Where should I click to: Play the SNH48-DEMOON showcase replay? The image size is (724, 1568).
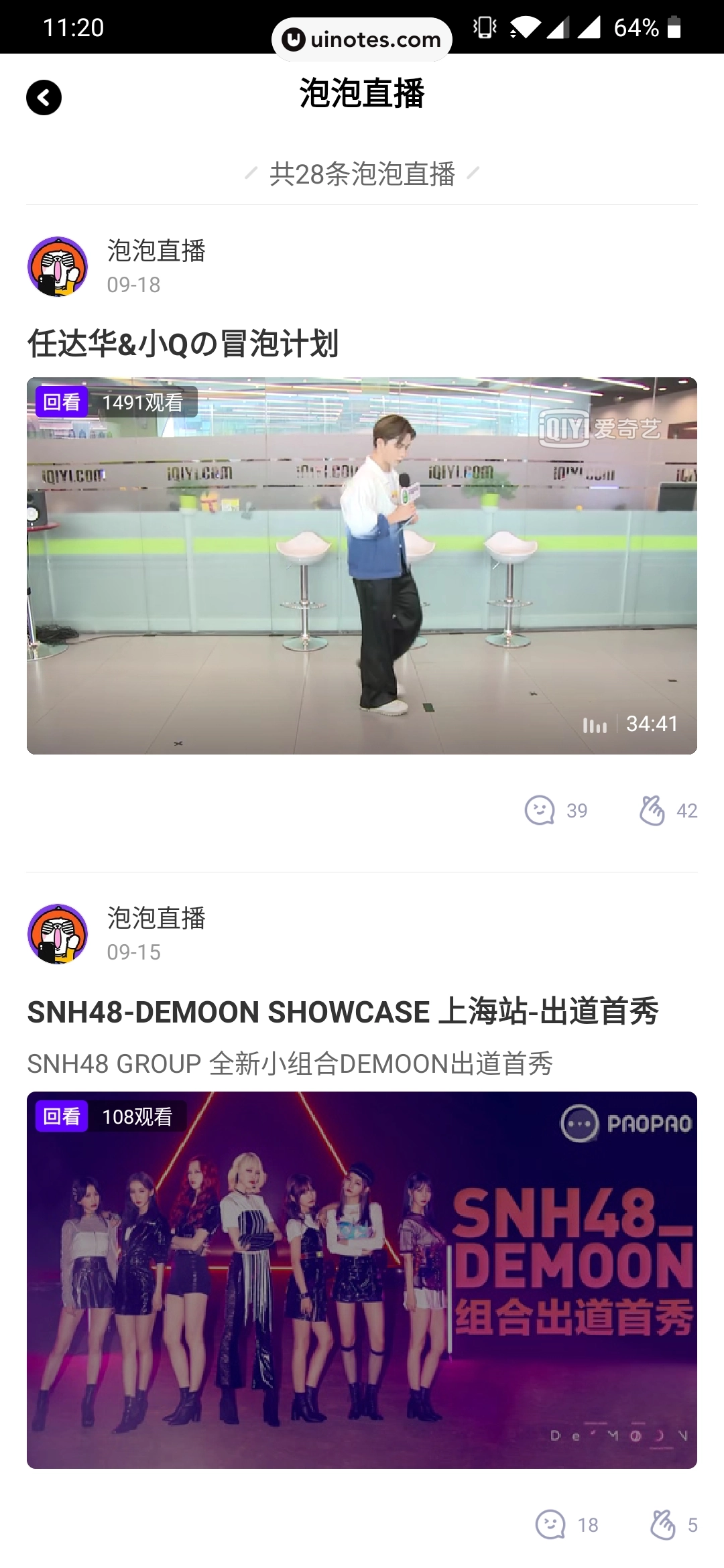tap(362, 1280)
